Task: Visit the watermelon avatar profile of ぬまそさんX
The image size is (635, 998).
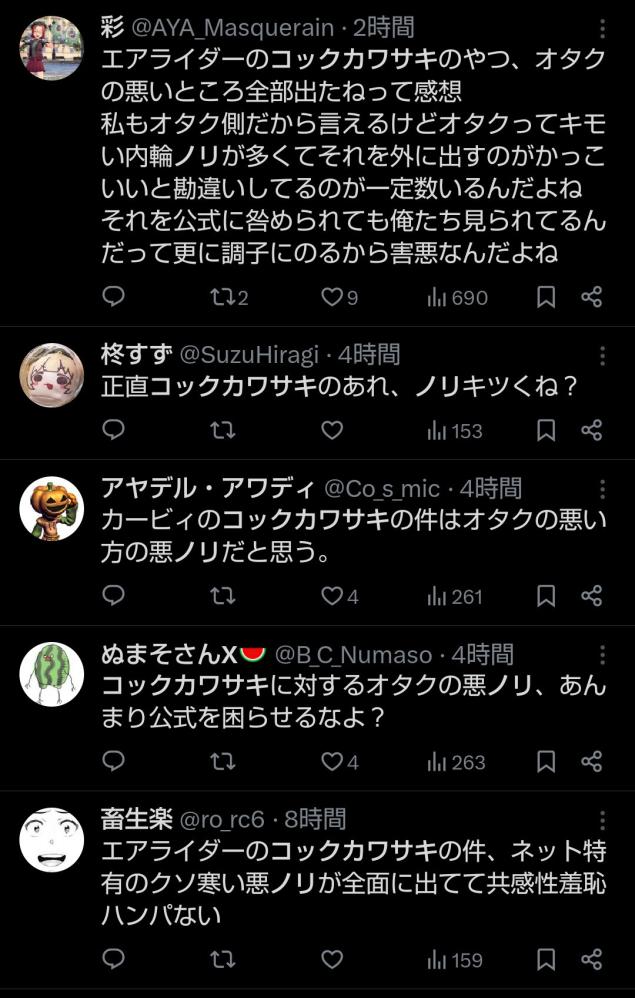Action: pyautogui.click(x=51, y=675)
